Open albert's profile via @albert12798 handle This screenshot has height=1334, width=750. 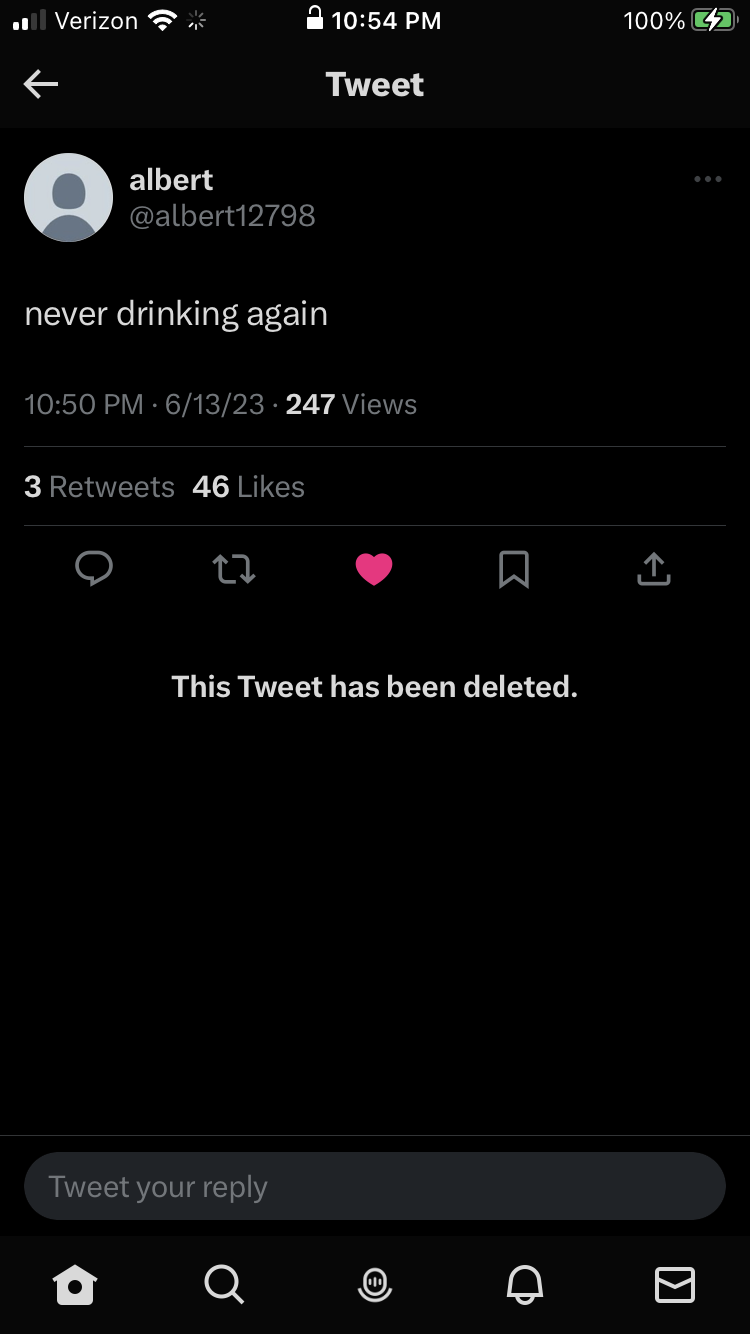tap(222, 215)
